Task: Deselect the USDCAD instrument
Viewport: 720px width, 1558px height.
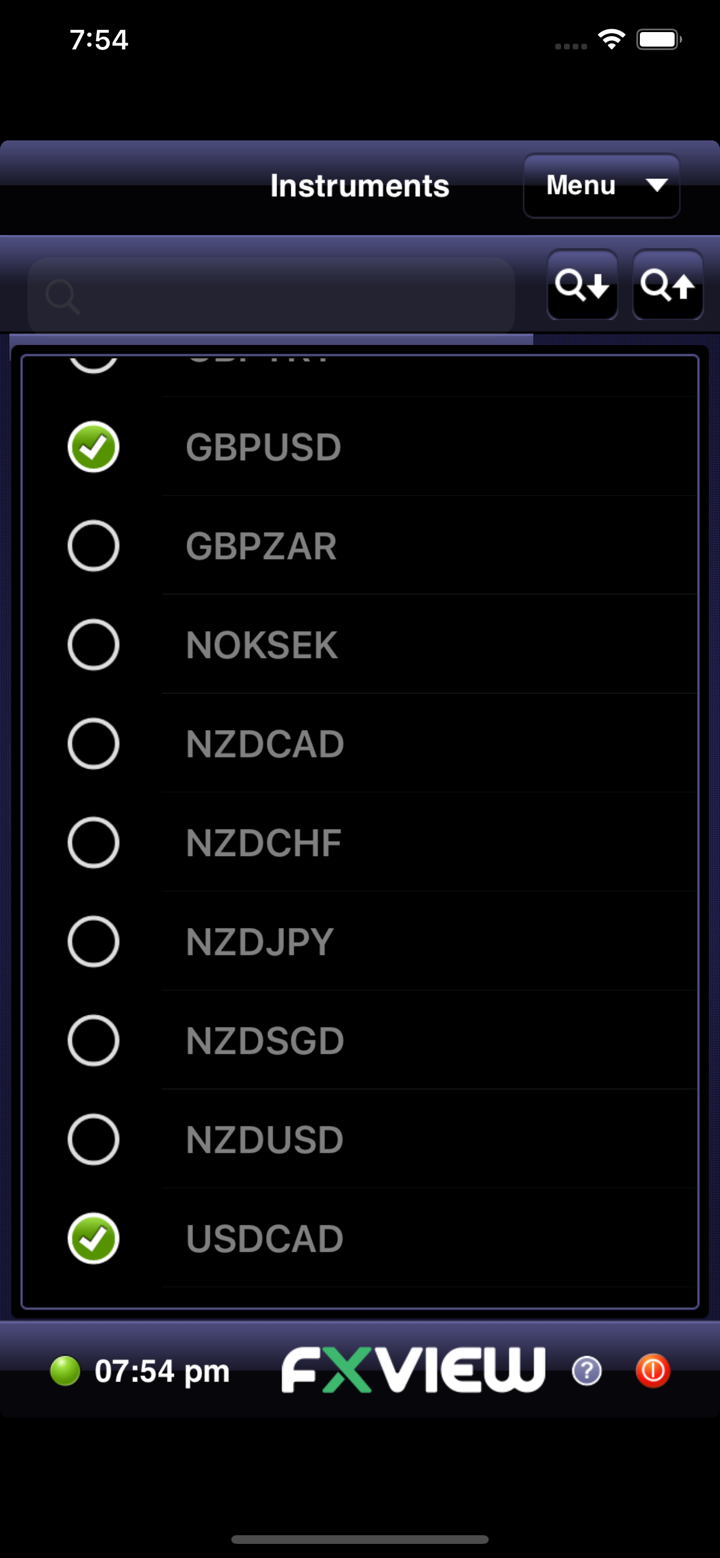Action: 93,1239
